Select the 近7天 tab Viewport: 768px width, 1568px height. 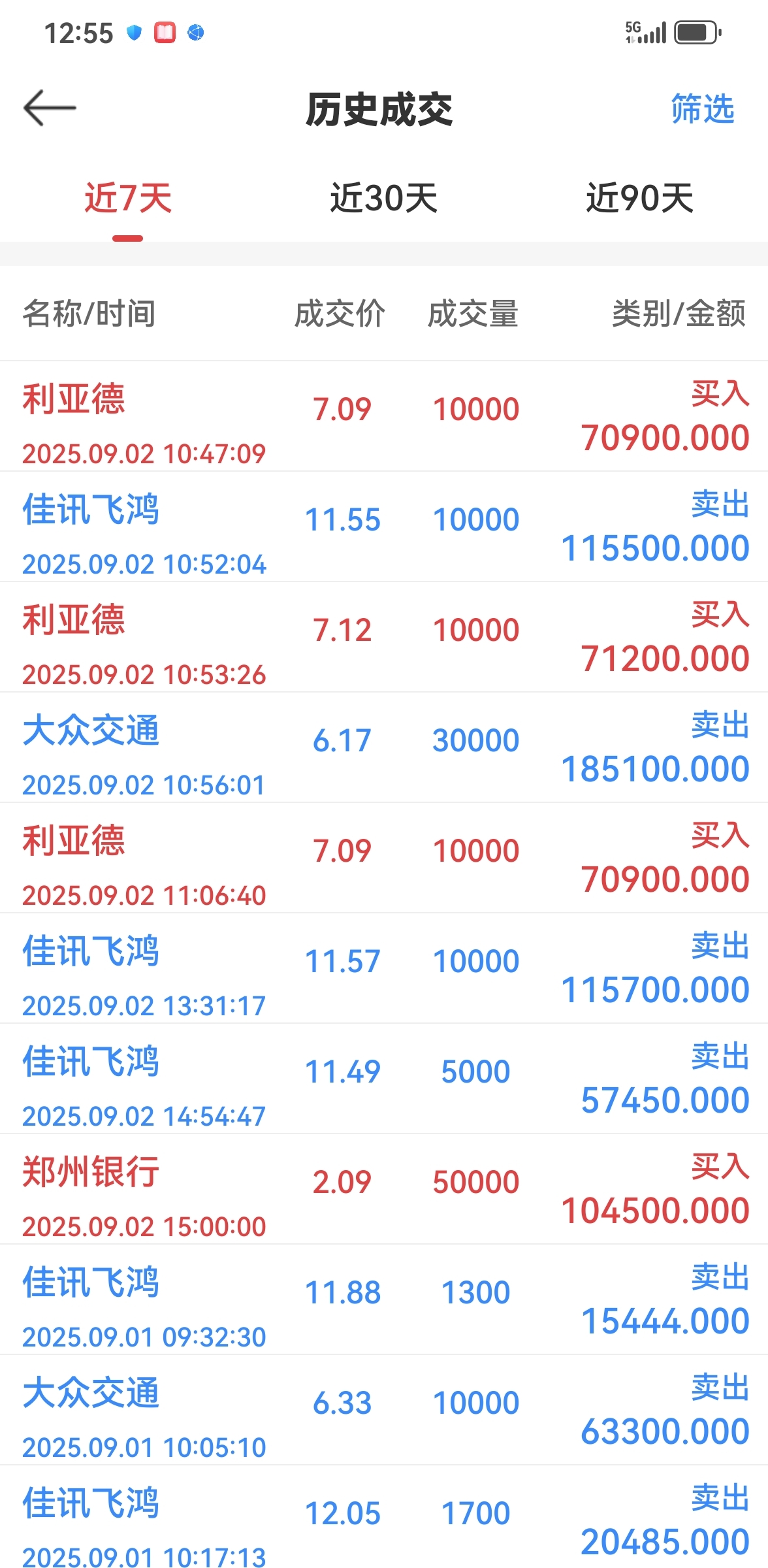tap(128, 198)
